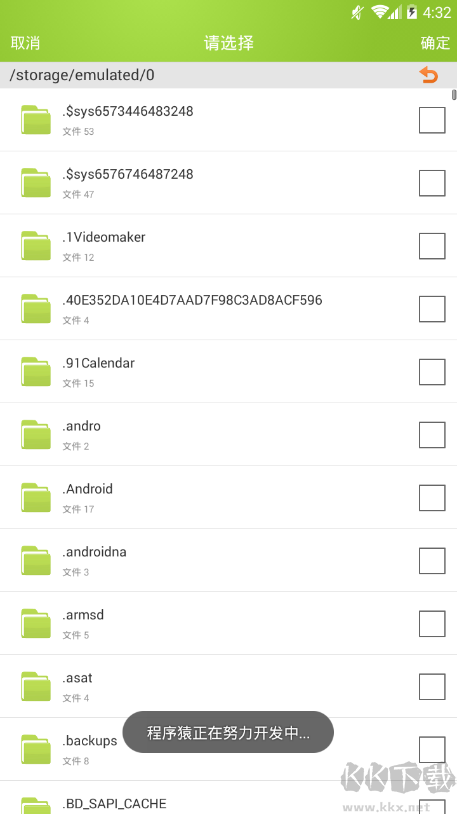Check the box beside .91Calendar
The width and height of the screenshot is (457, 814).
[432, 372]
